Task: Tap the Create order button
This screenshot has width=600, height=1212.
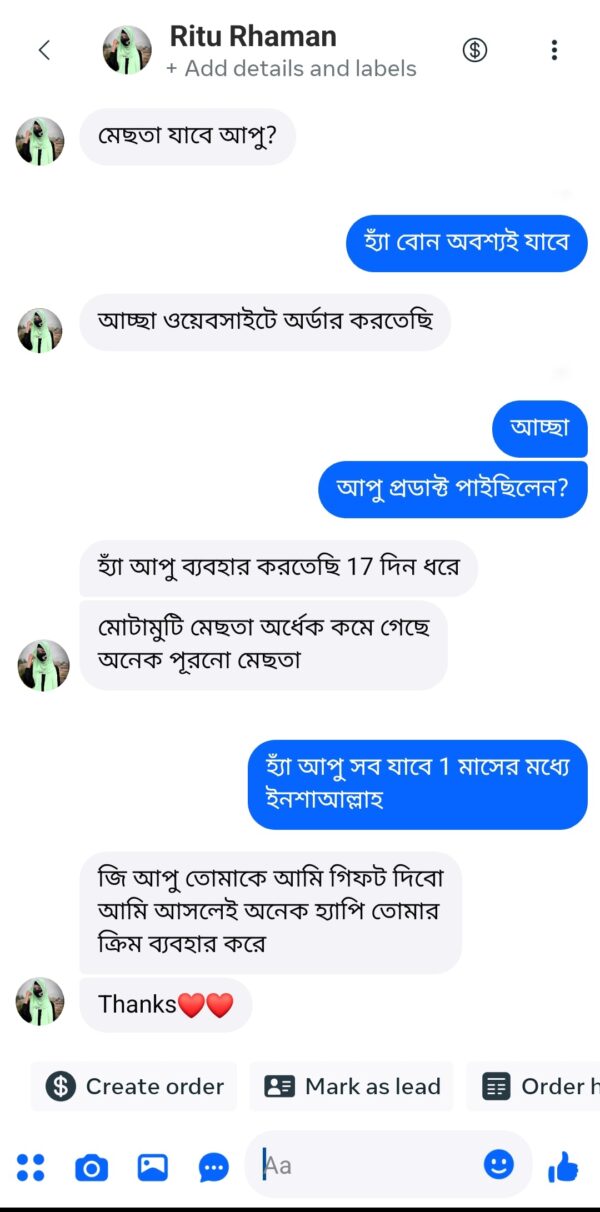Action: click(134, 1086)
